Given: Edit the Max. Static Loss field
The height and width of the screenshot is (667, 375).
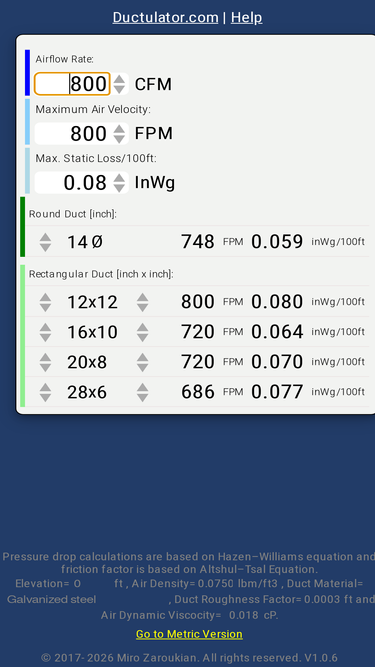Looking at the screenshot, I should pyautogui.click(x=73, y=182).
